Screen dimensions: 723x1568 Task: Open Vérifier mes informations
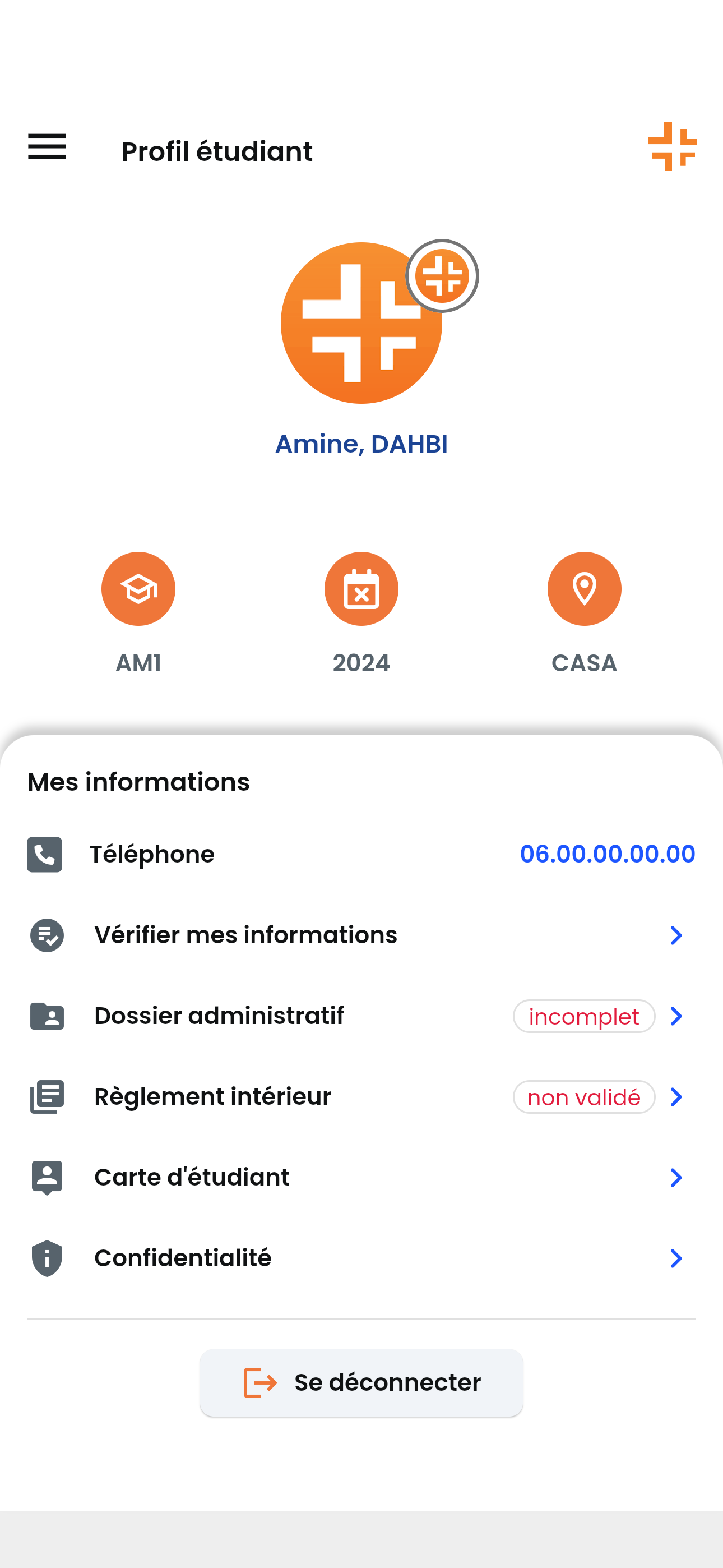[361, 935]
